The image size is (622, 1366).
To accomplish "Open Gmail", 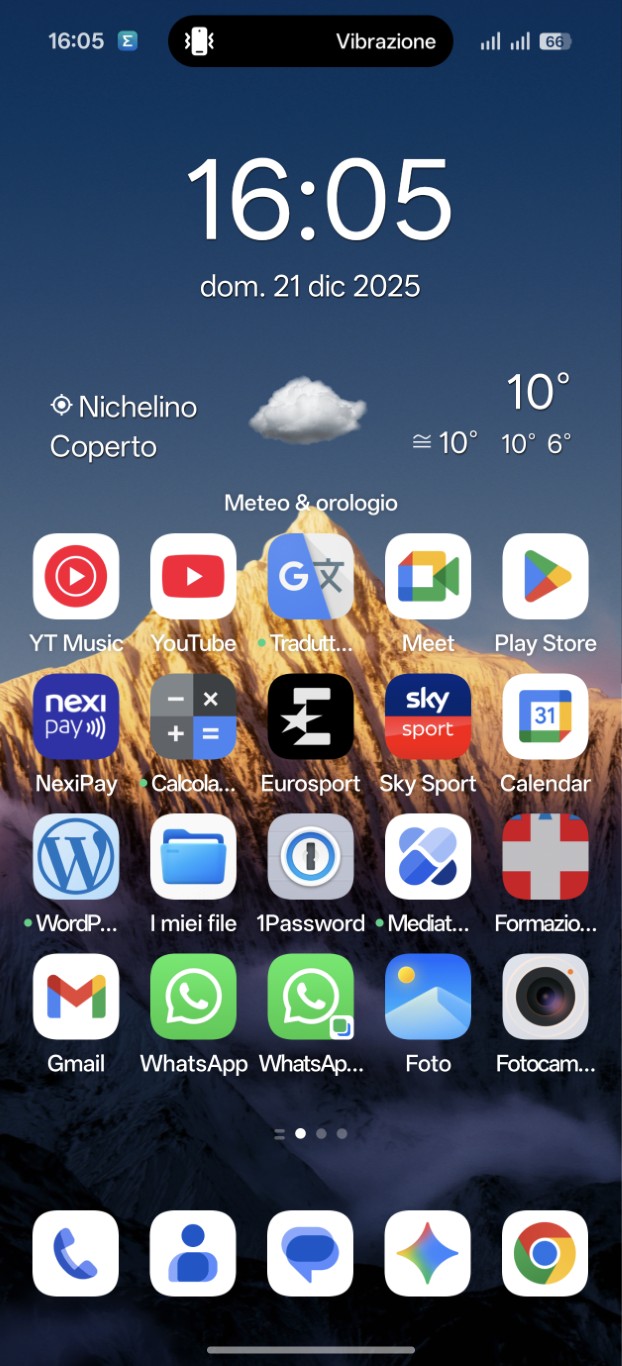I will (x=76, y=997).
